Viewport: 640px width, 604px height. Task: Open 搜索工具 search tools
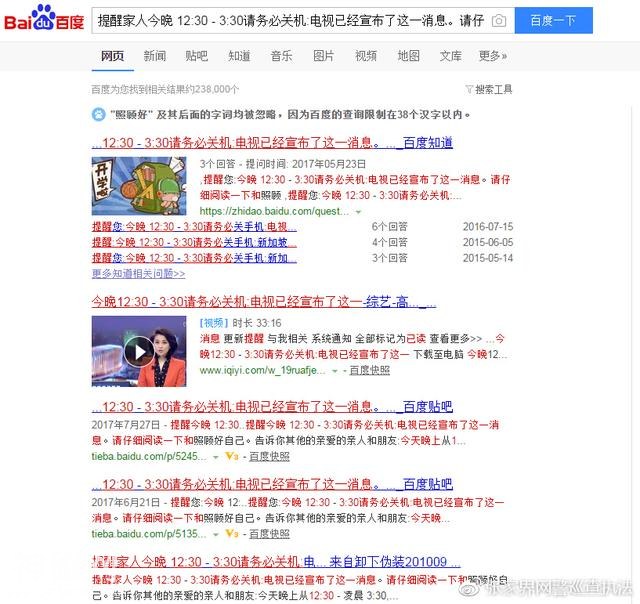489,89
